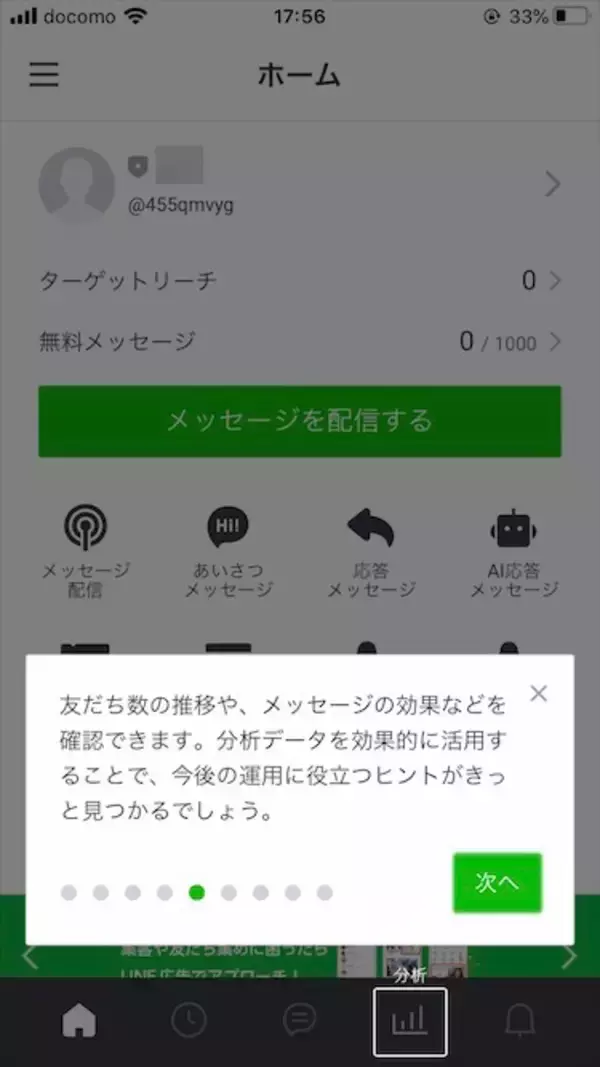600x1067 pixels.
Task: Switch to the 分析 tab
Action: pyautogui.click(x=410, y=1021)
